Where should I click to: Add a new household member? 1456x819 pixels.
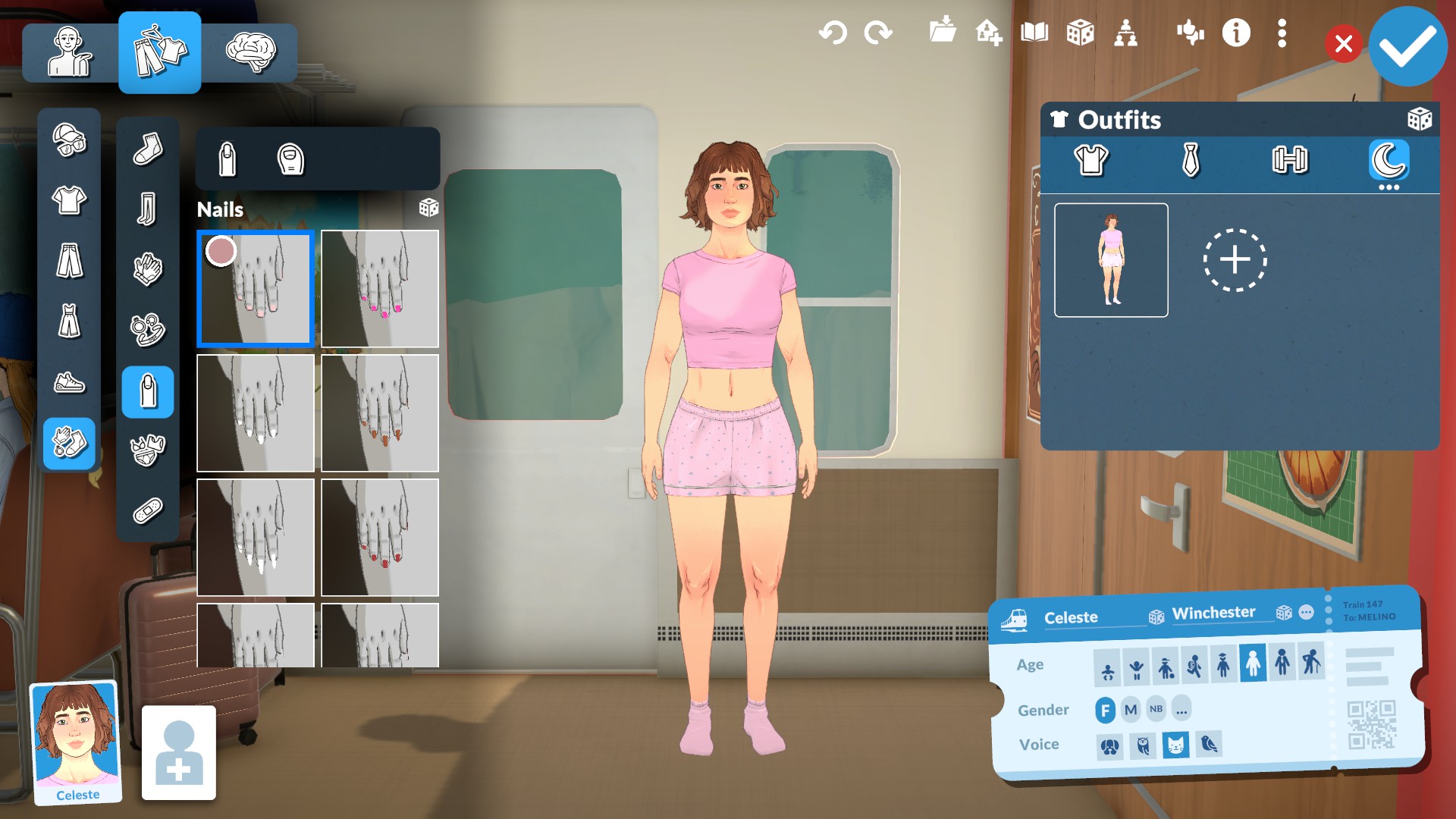(179, 752)
